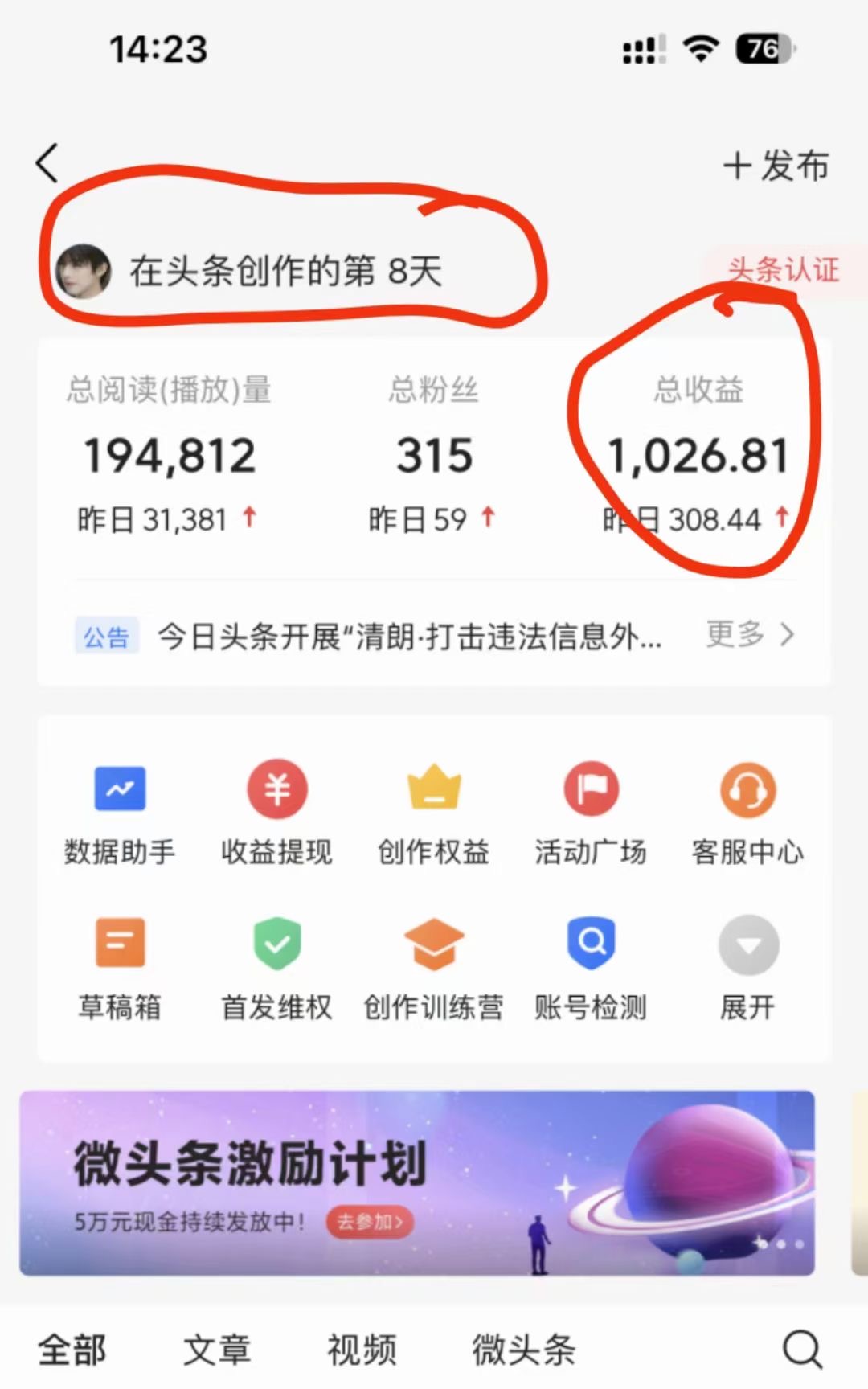Open the search magnifier icon
Viewport: 868px width, 1389px height.
point(802,1349)
